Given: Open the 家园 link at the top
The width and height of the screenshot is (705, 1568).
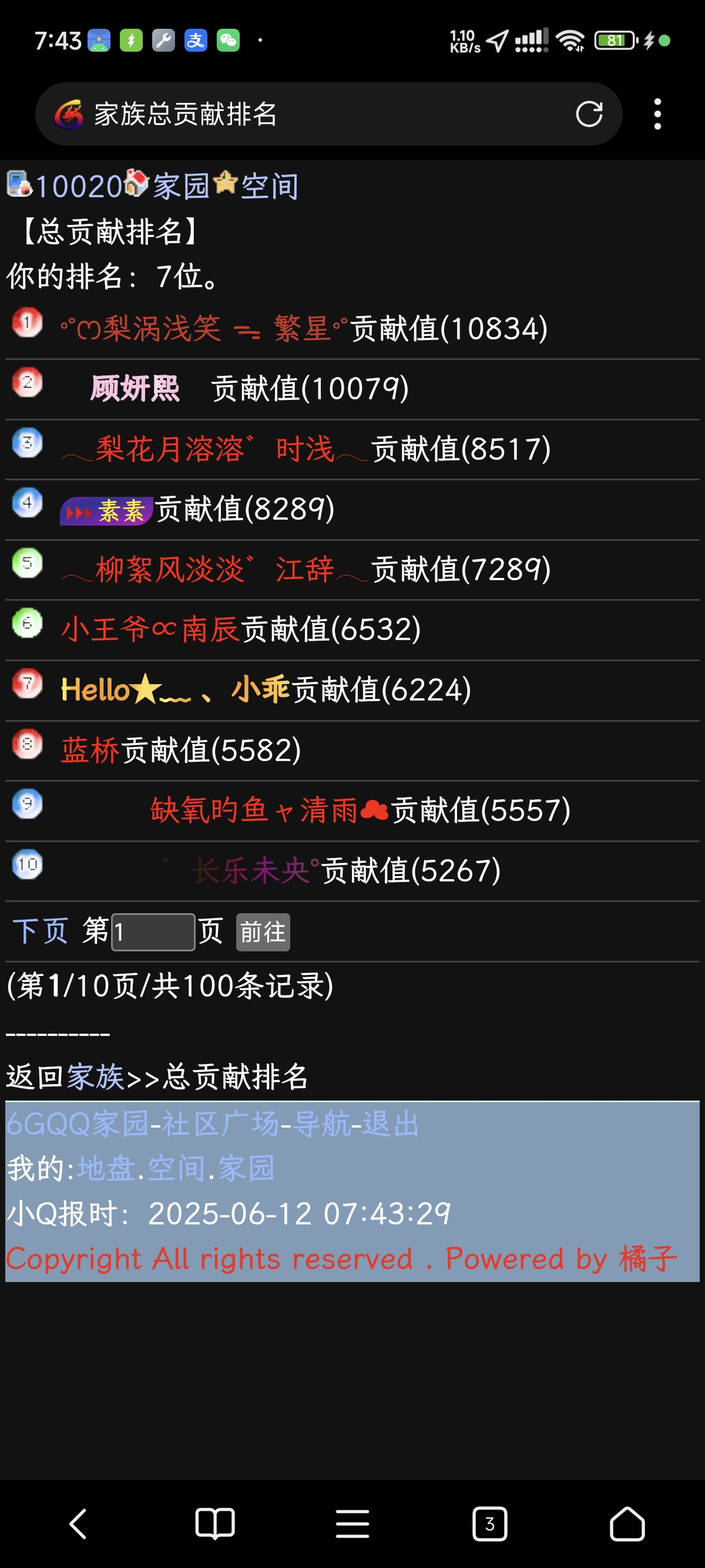Looking at the screenshot, I should coord(181,186).
